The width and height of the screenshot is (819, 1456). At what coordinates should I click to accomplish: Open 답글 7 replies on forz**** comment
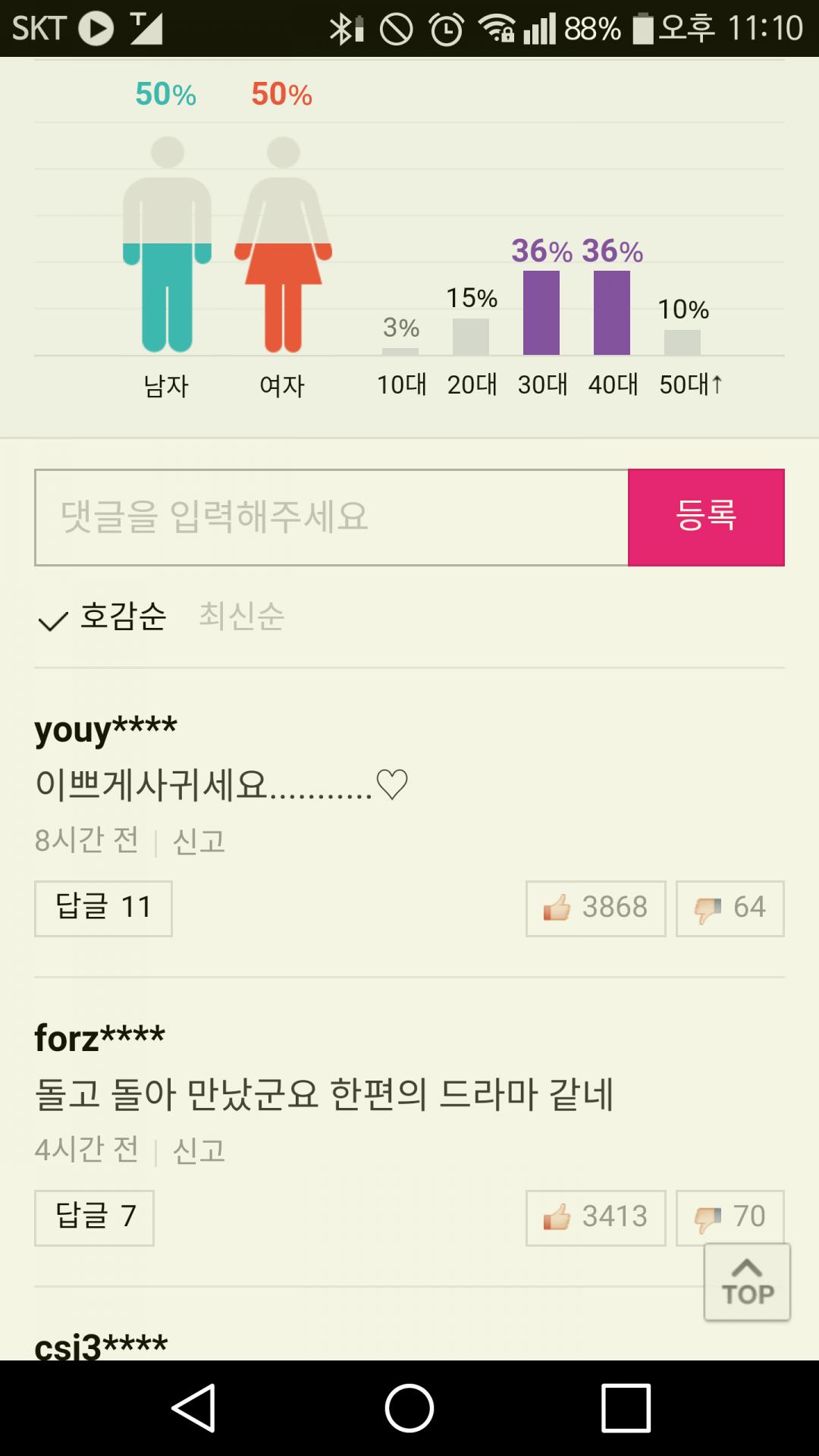coord(94,1217)
